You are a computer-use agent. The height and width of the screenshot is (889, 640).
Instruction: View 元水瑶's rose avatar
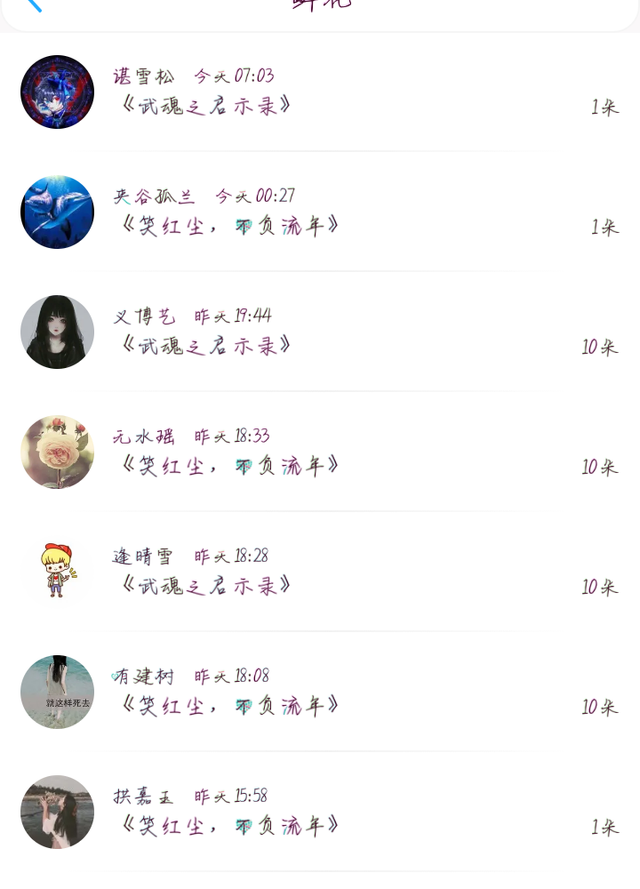click(57, 452)
